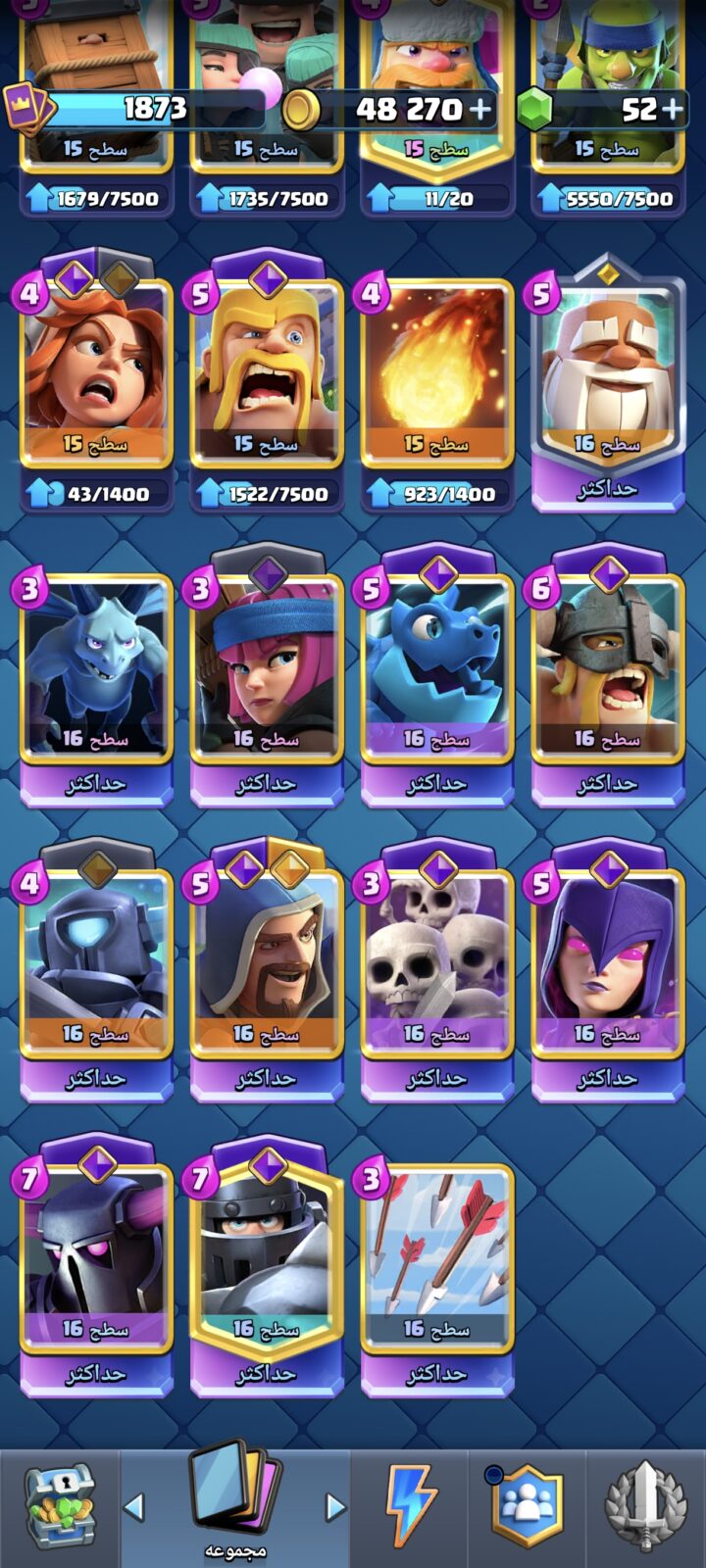Open the Mini P.E.K.K.A card
The height and width of the screenshot is (1568, 706).
click(96, 970)
